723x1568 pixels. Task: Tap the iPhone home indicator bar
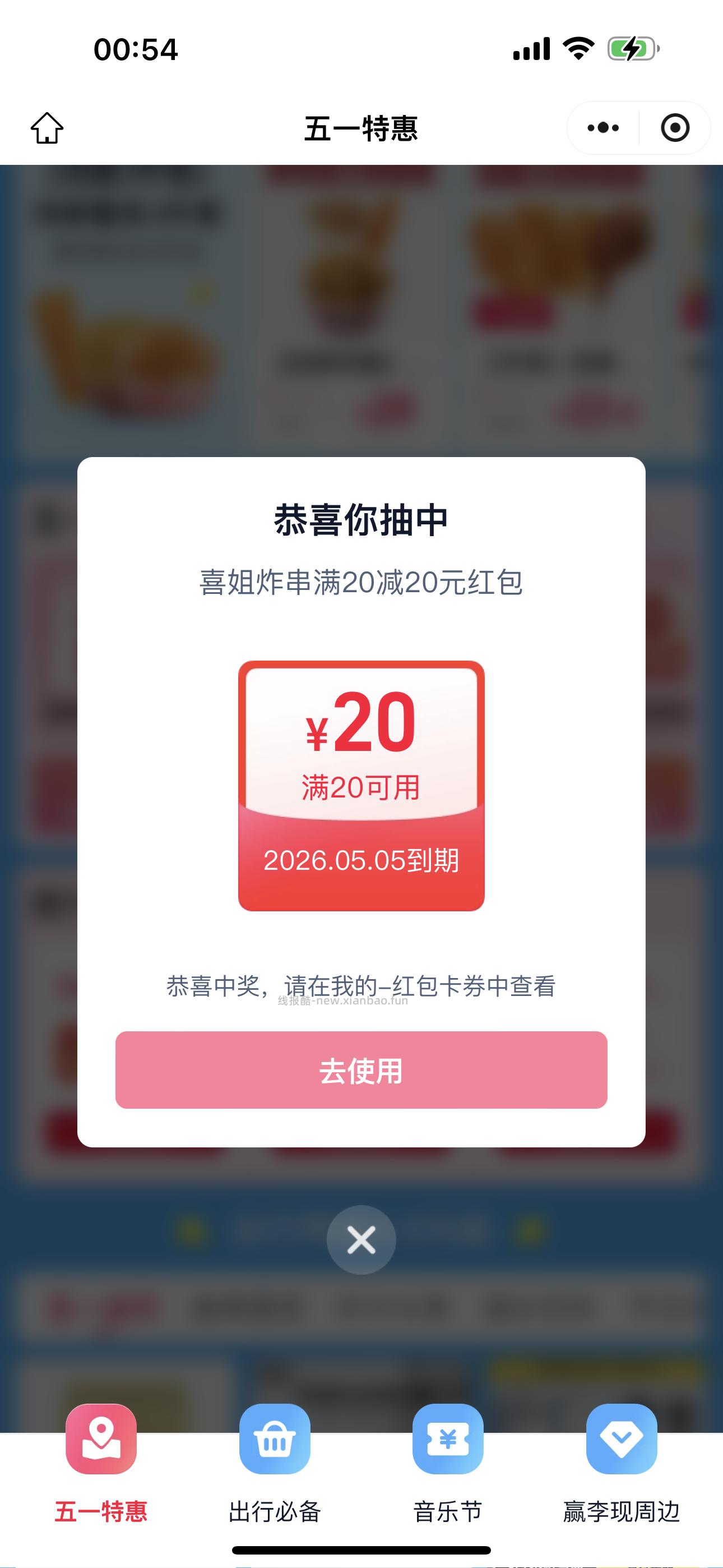pos(361,1548)
